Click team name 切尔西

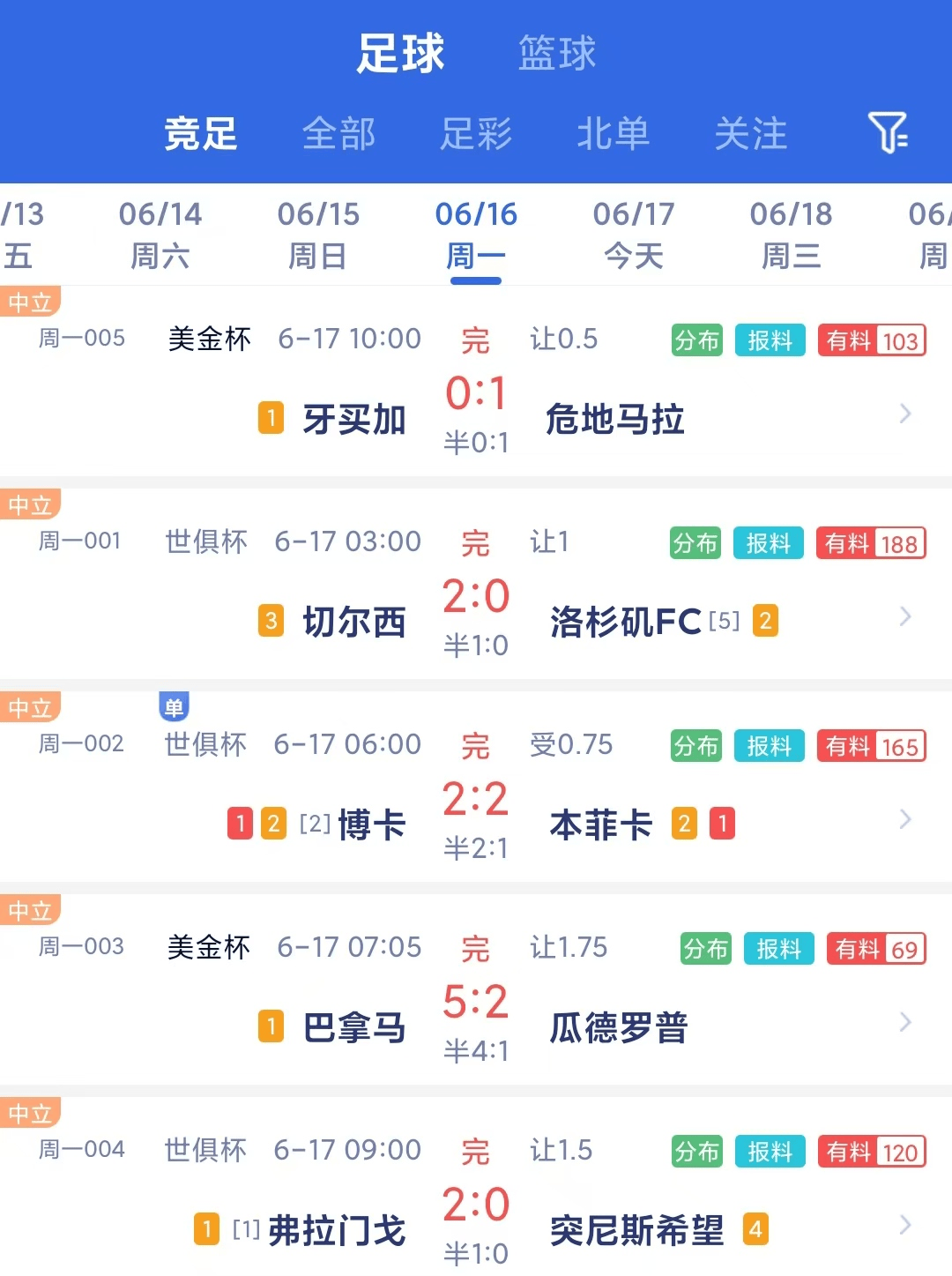(354, 622)
